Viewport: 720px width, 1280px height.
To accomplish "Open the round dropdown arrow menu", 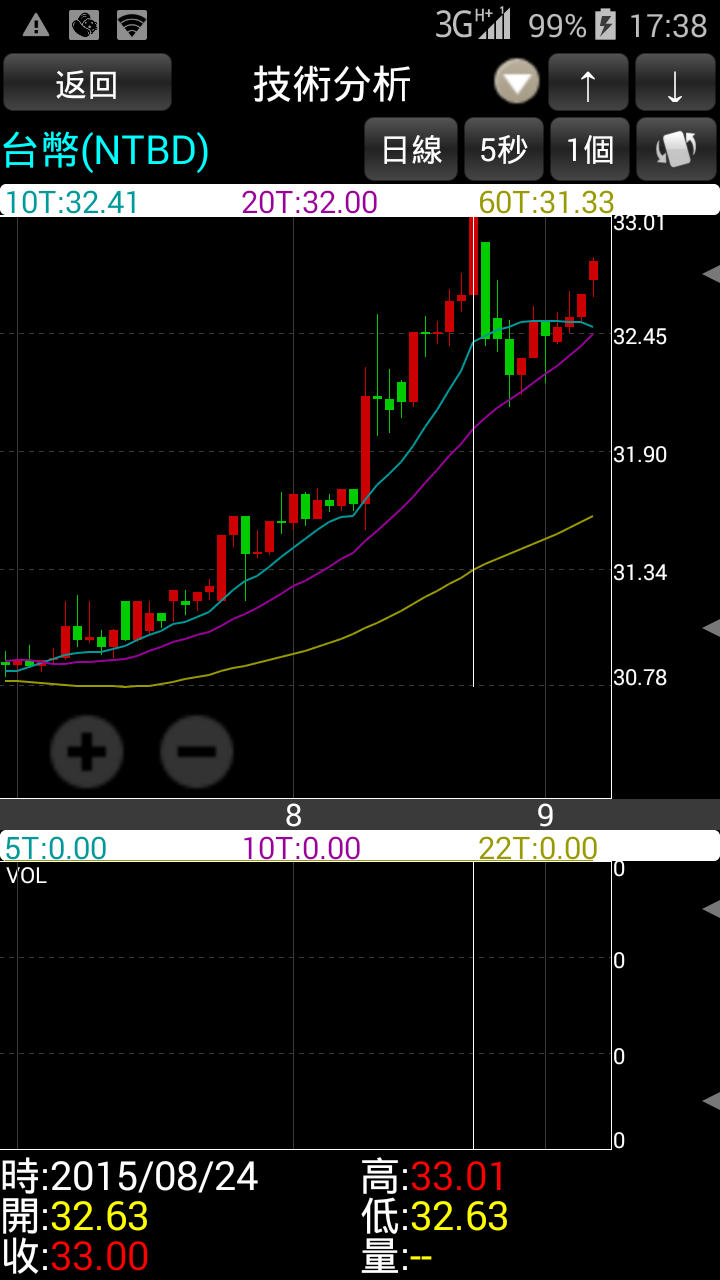I will click(516, 83).
